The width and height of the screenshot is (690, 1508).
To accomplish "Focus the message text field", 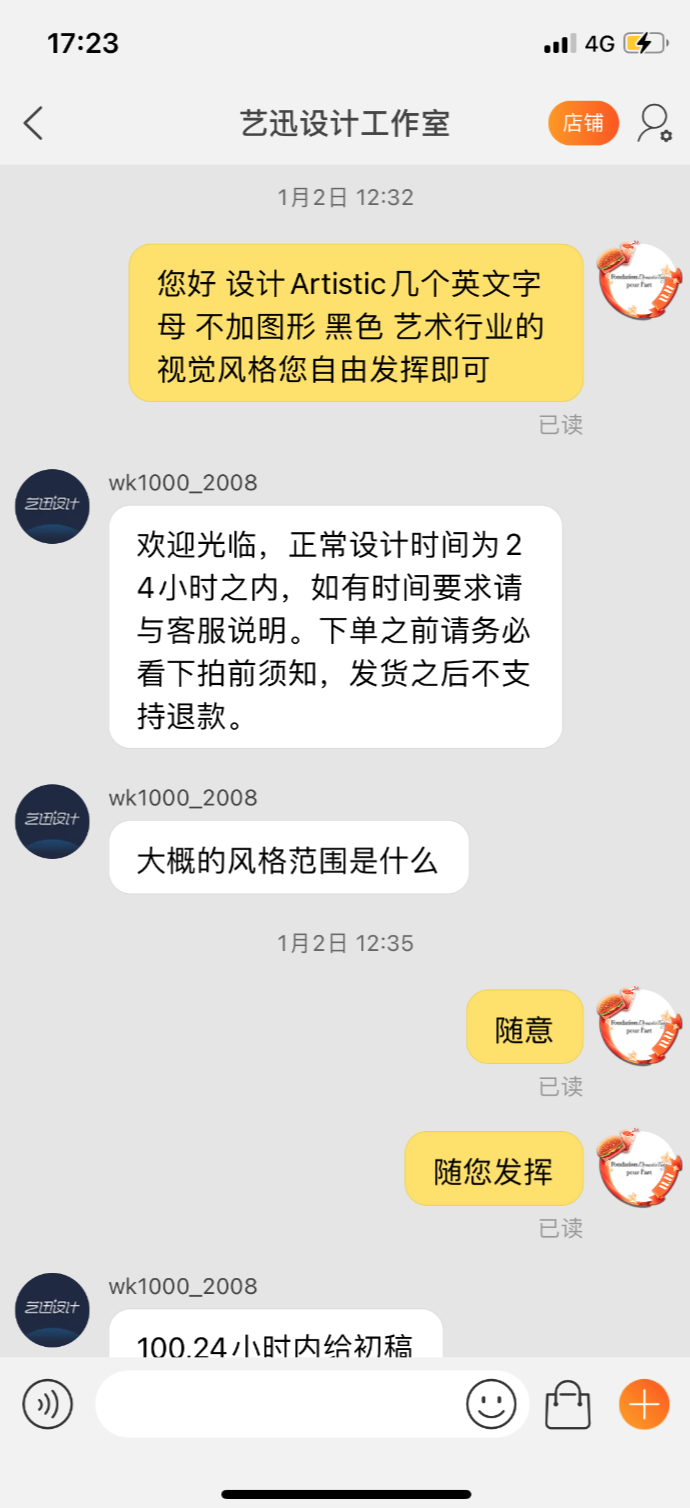I will point(280,1404).
